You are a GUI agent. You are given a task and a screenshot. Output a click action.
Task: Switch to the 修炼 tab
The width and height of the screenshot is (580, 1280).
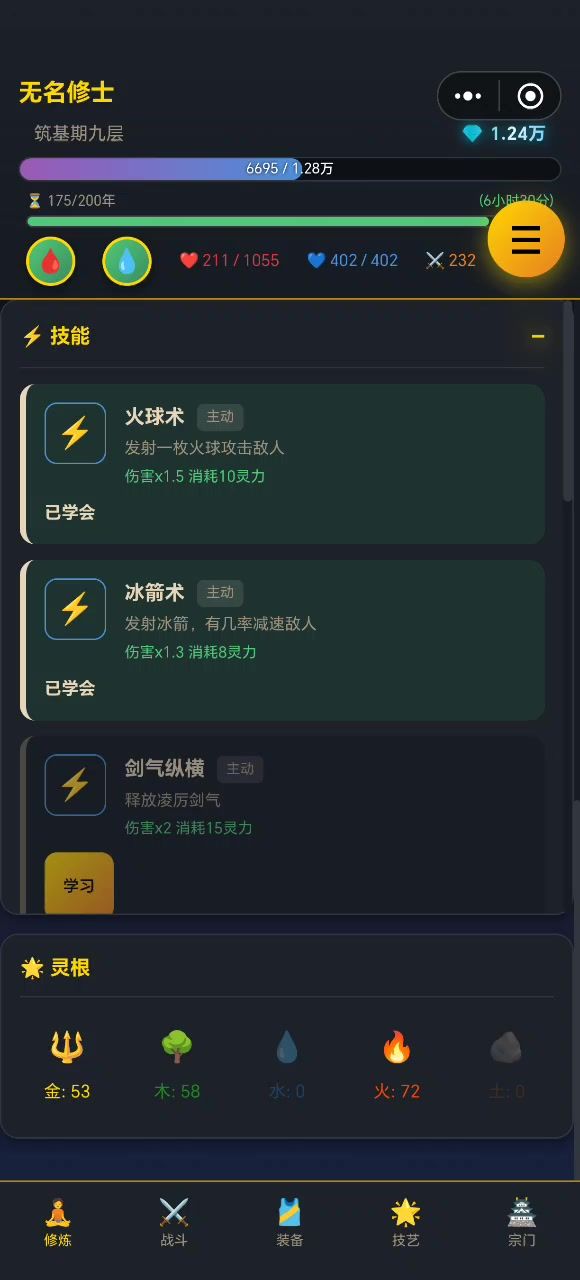click(x=58, y=1224)
